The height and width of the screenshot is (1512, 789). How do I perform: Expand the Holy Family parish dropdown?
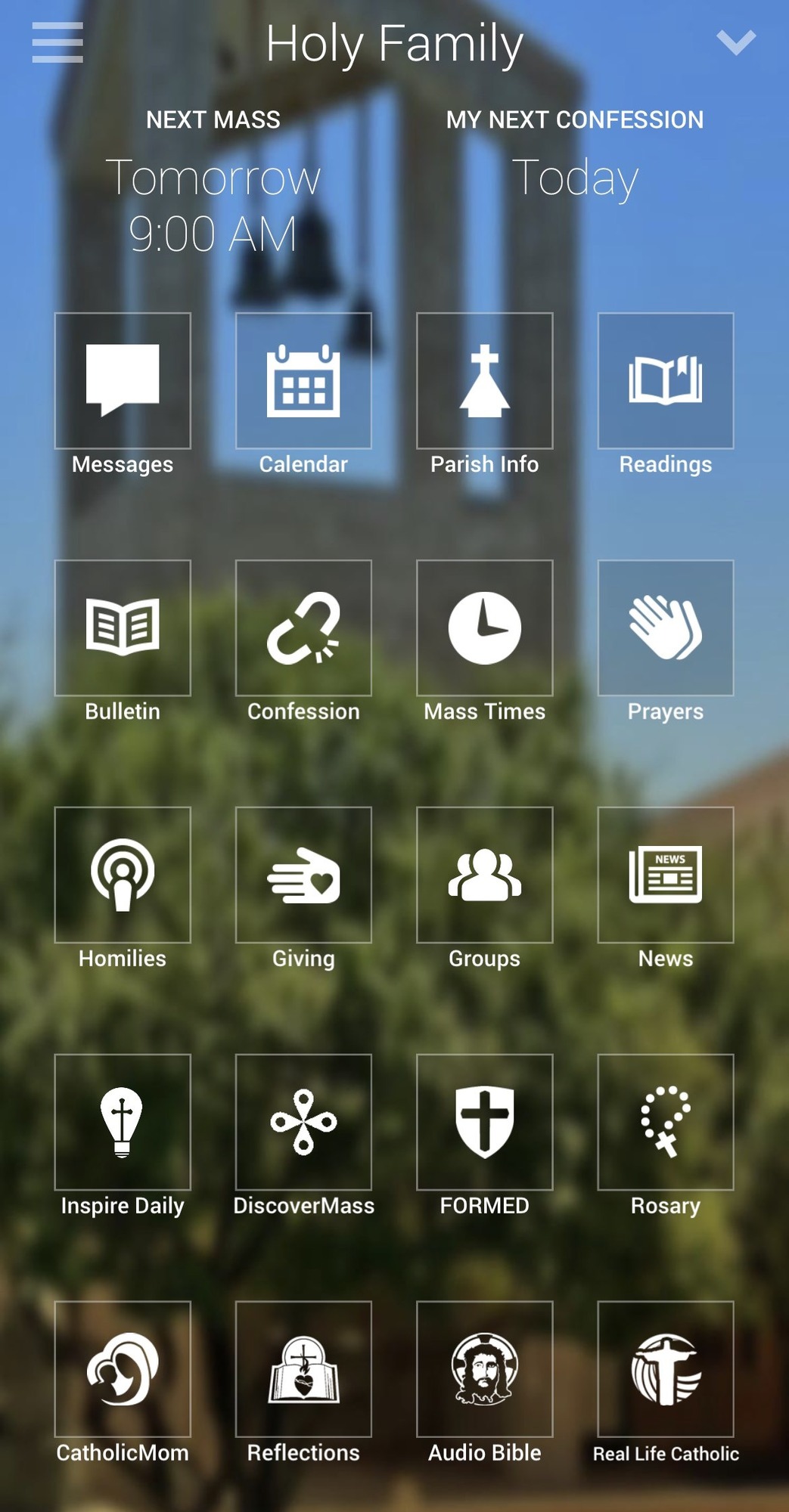735,42
